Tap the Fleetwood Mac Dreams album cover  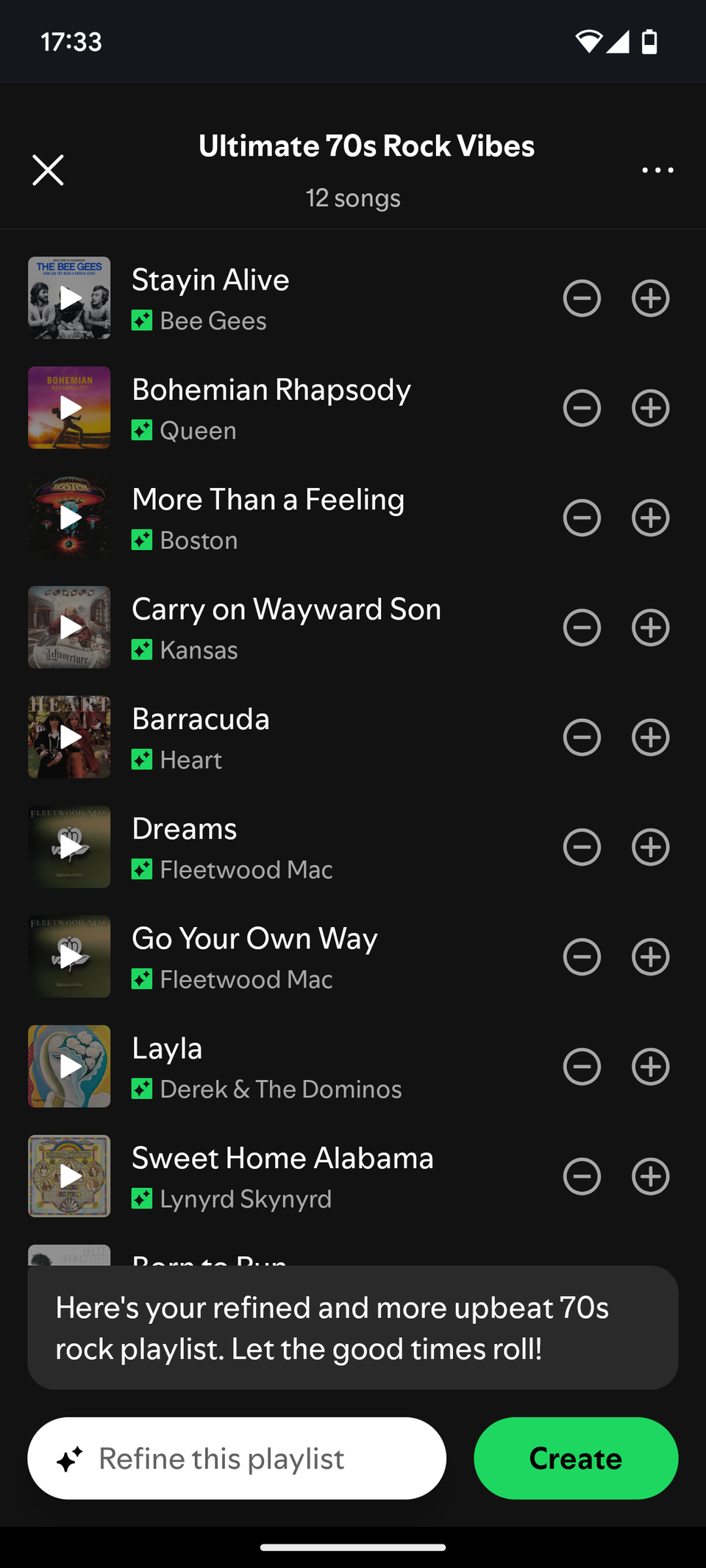pyautogui.click(x=68, y=847)
